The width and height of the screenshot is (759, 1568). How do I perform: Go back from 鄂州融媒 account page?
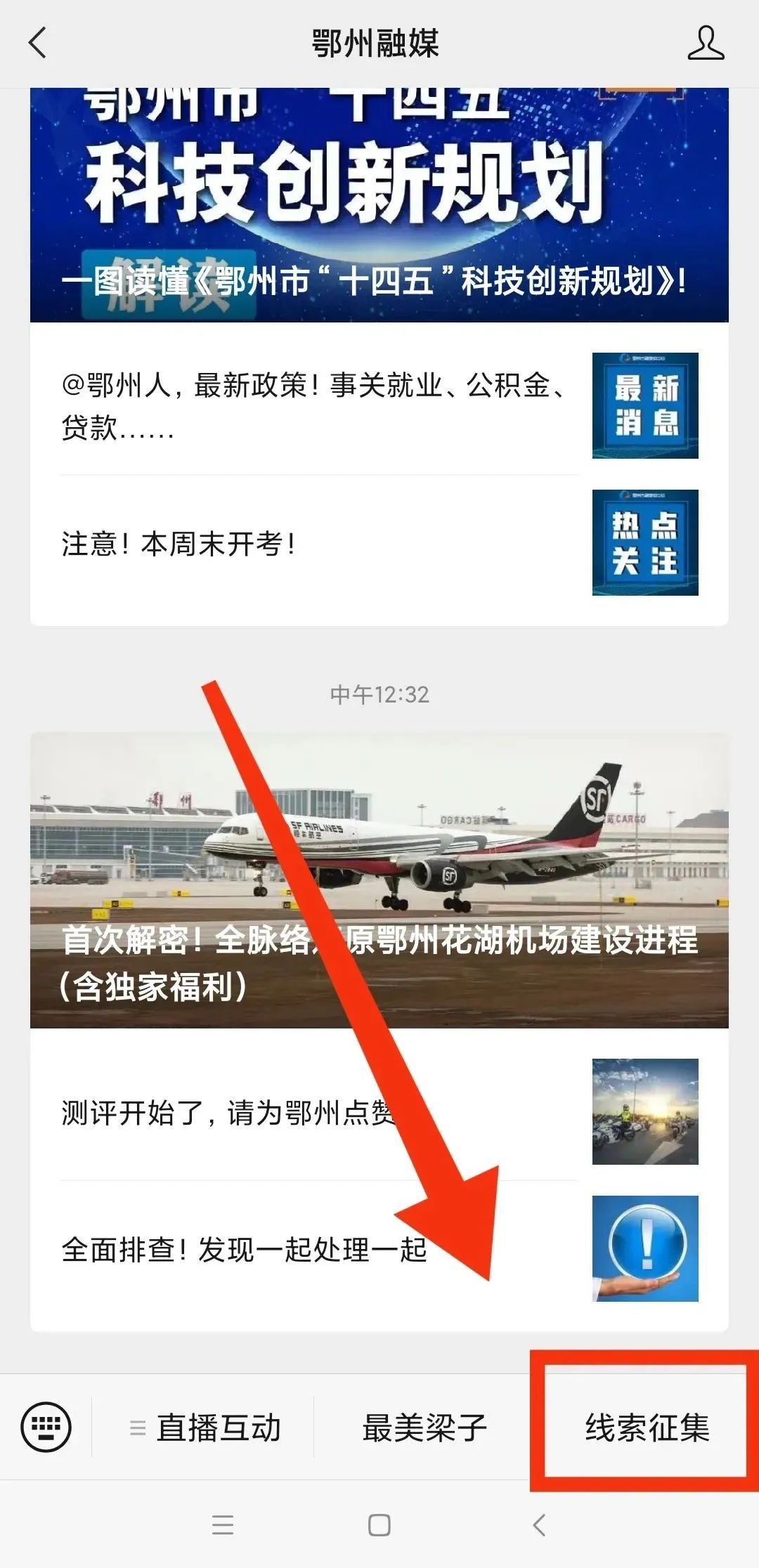[x=38, y=43]
